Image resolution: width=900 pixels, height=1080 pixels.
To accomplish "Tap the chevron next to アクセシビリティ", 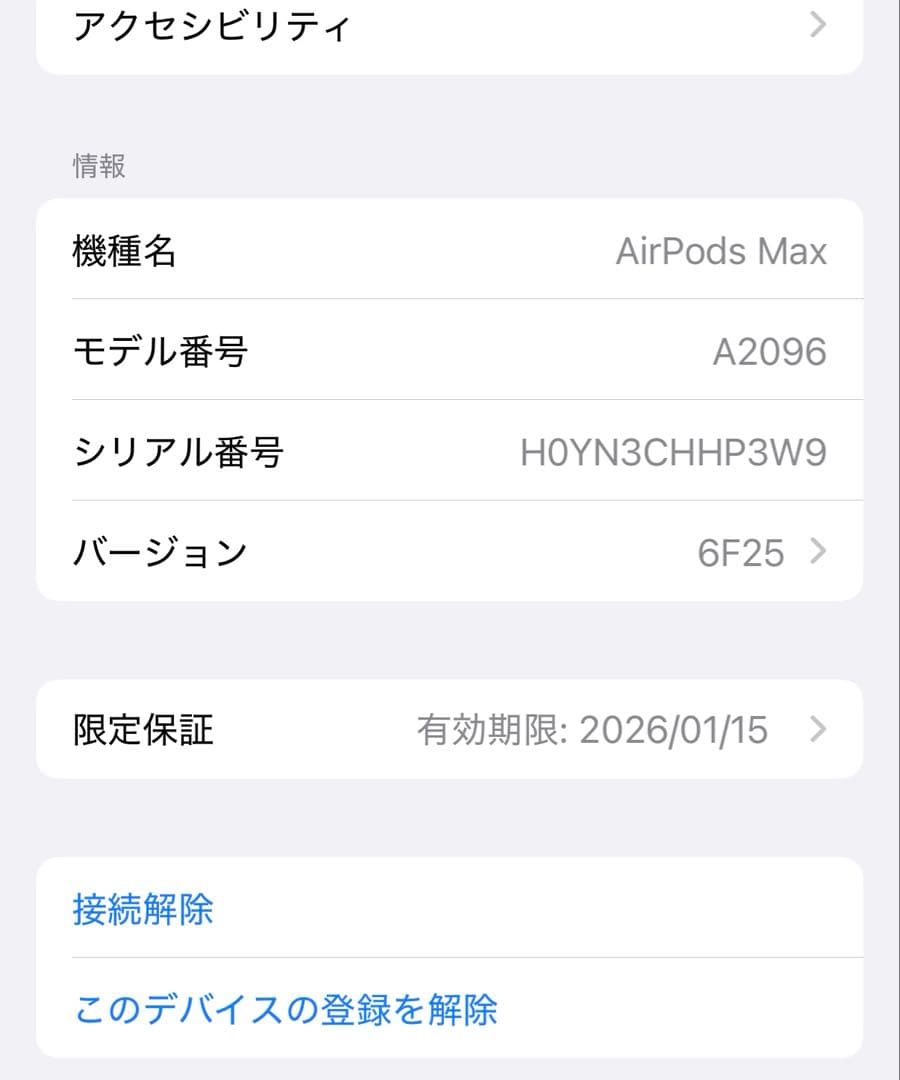I will 819,25.
